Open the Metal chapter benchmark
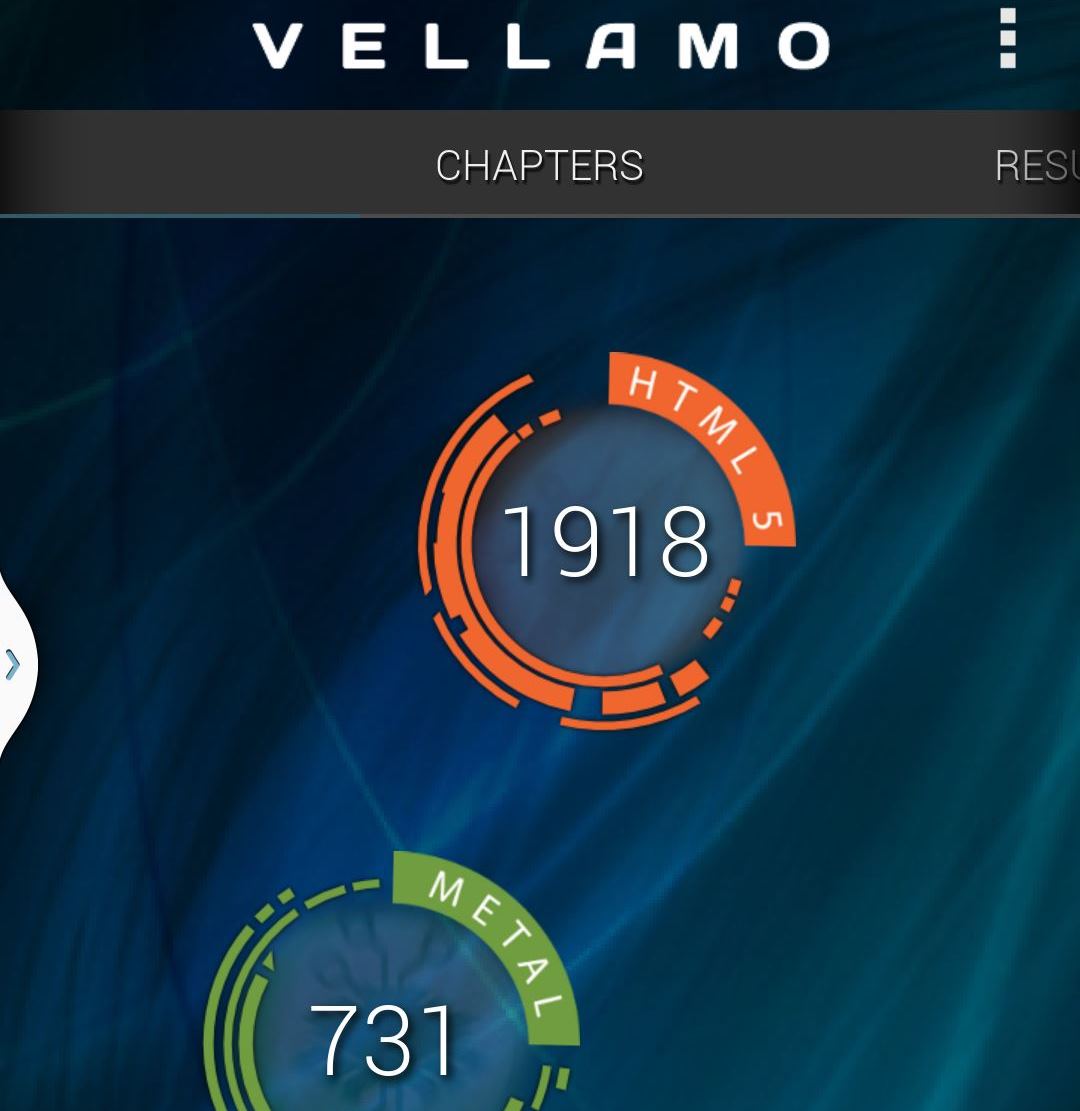 point(385,1035)
